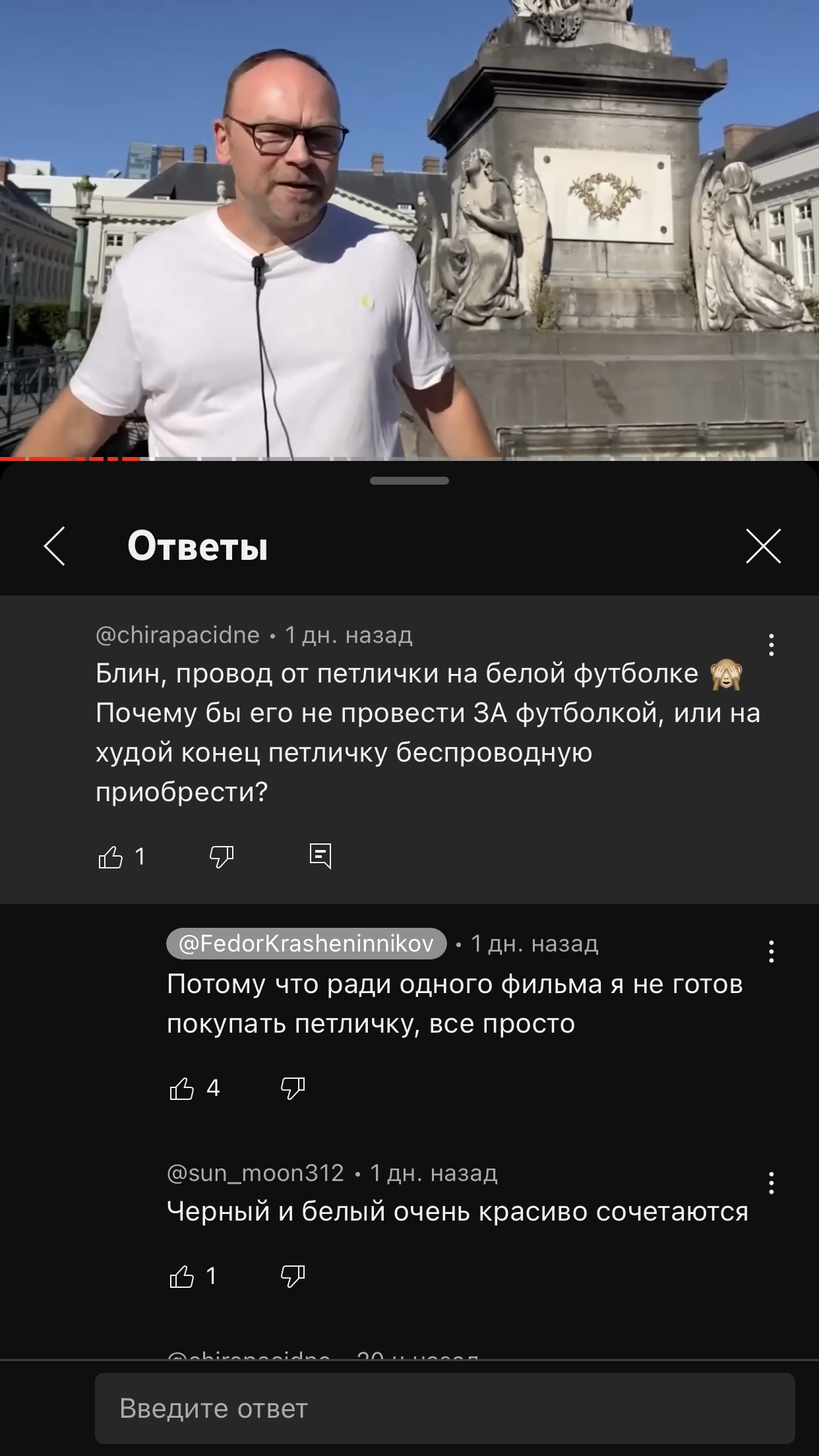Viewport: 819px width, 1456px height.
Task: Dislike @sun_moon312's reply
Action: (x=293, y=1277)
